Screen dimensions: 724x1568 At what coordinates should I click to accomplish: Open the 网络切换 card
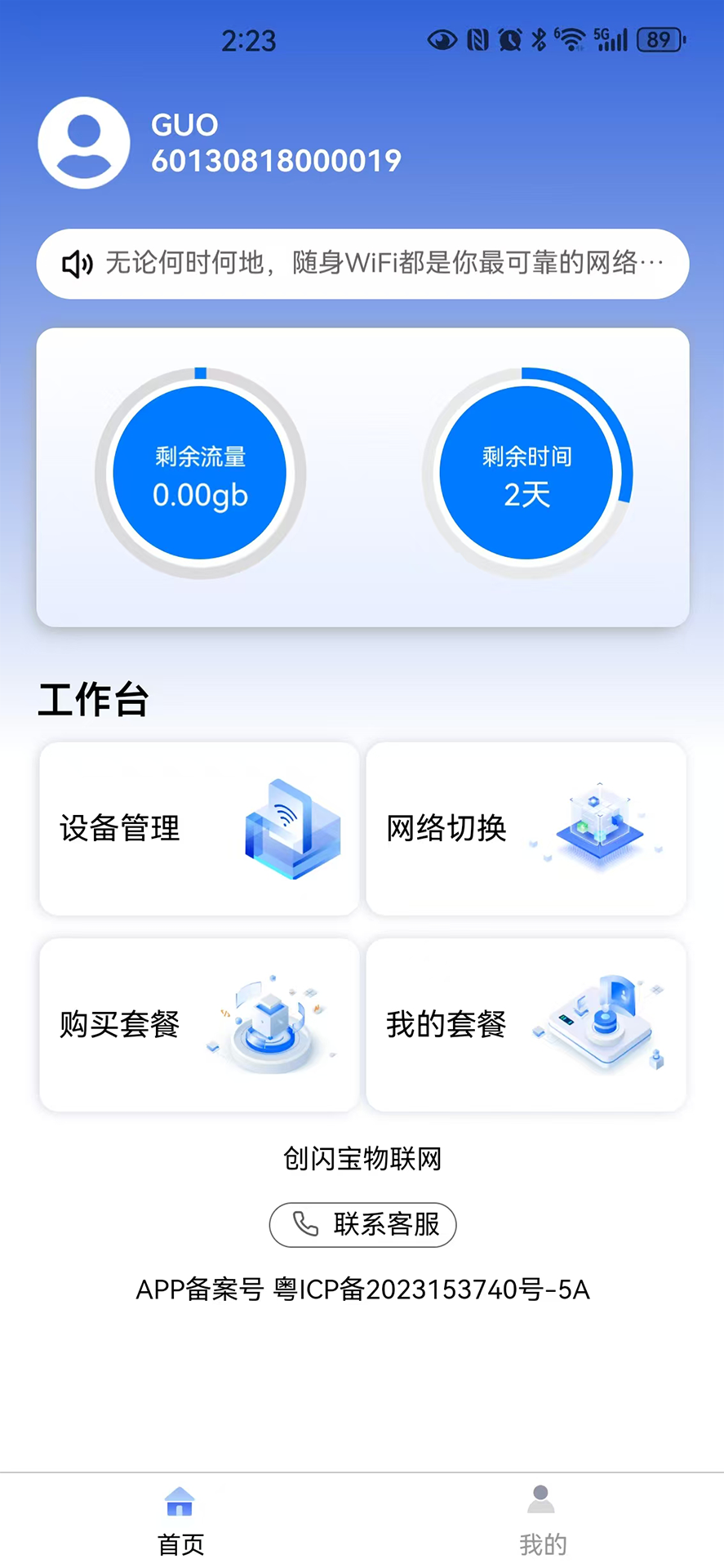[525, 828]
